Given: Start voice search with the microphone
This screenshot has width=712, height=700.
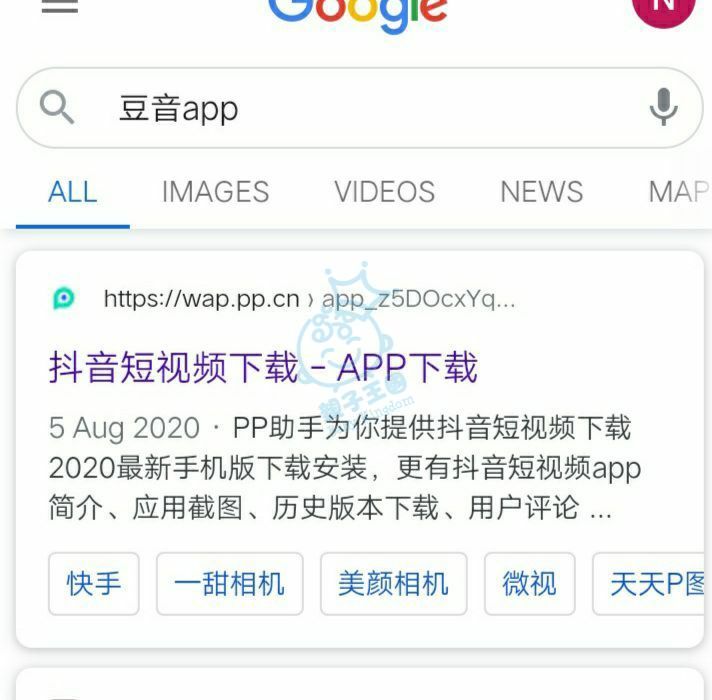Looking at the screenshot, I should [663, 107].
